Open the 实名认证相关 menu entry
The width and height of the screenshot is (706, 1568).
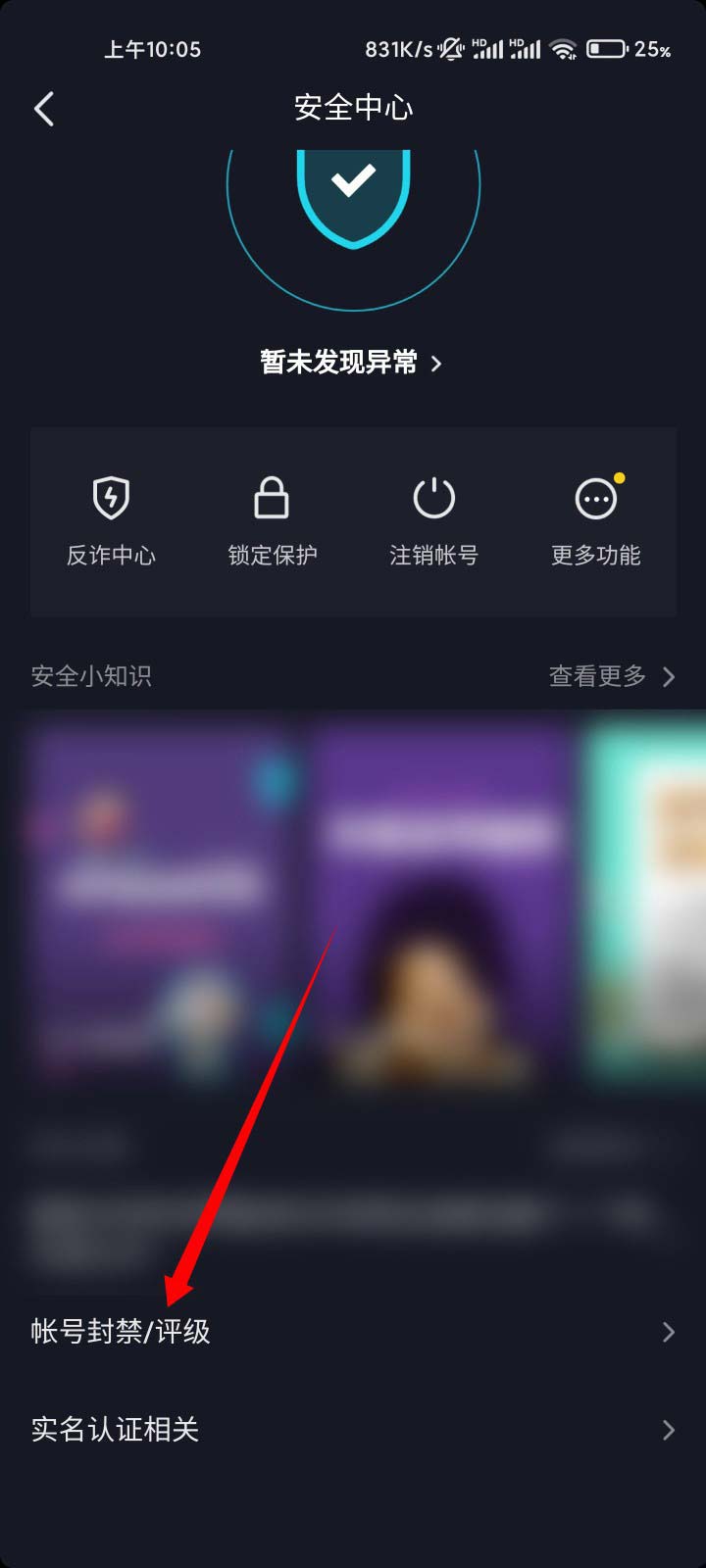coord(117,1430)
